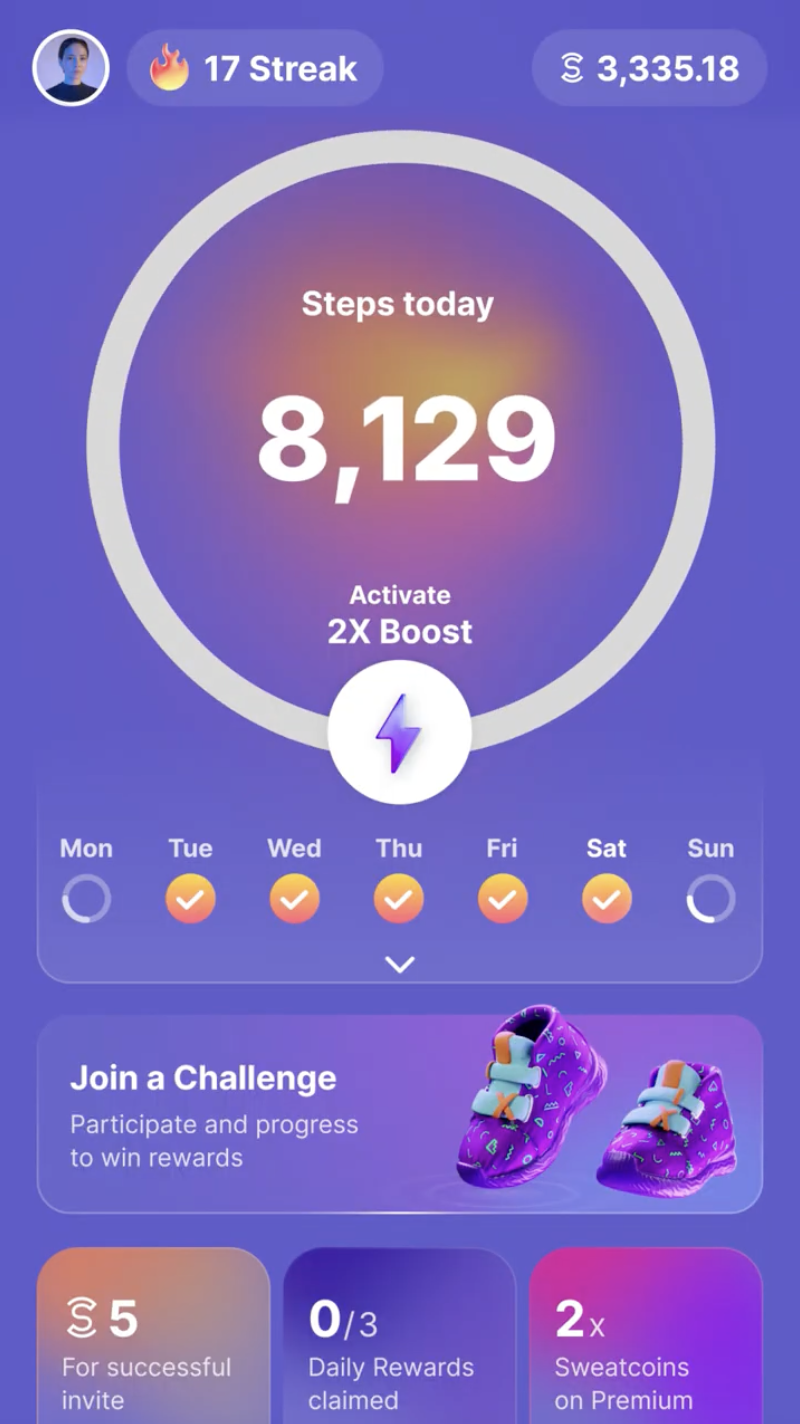Activate the 2X Boost lightning icon
Viewport: 800px width, 1424px height.
pyautogui.click(x=400, y=731)
